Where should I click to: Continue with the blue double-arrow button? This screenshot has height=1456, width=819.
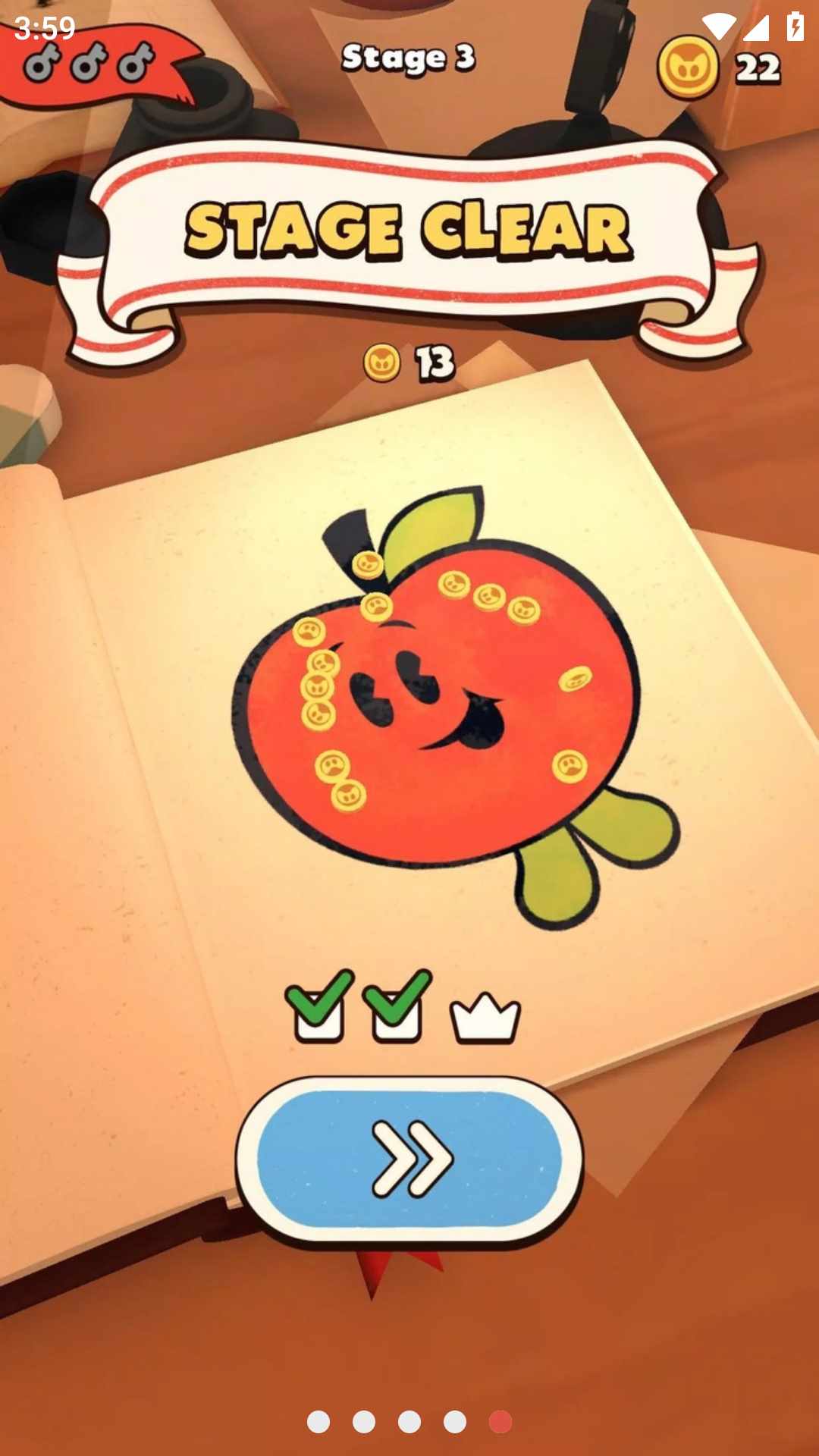tap(409, 1159)
